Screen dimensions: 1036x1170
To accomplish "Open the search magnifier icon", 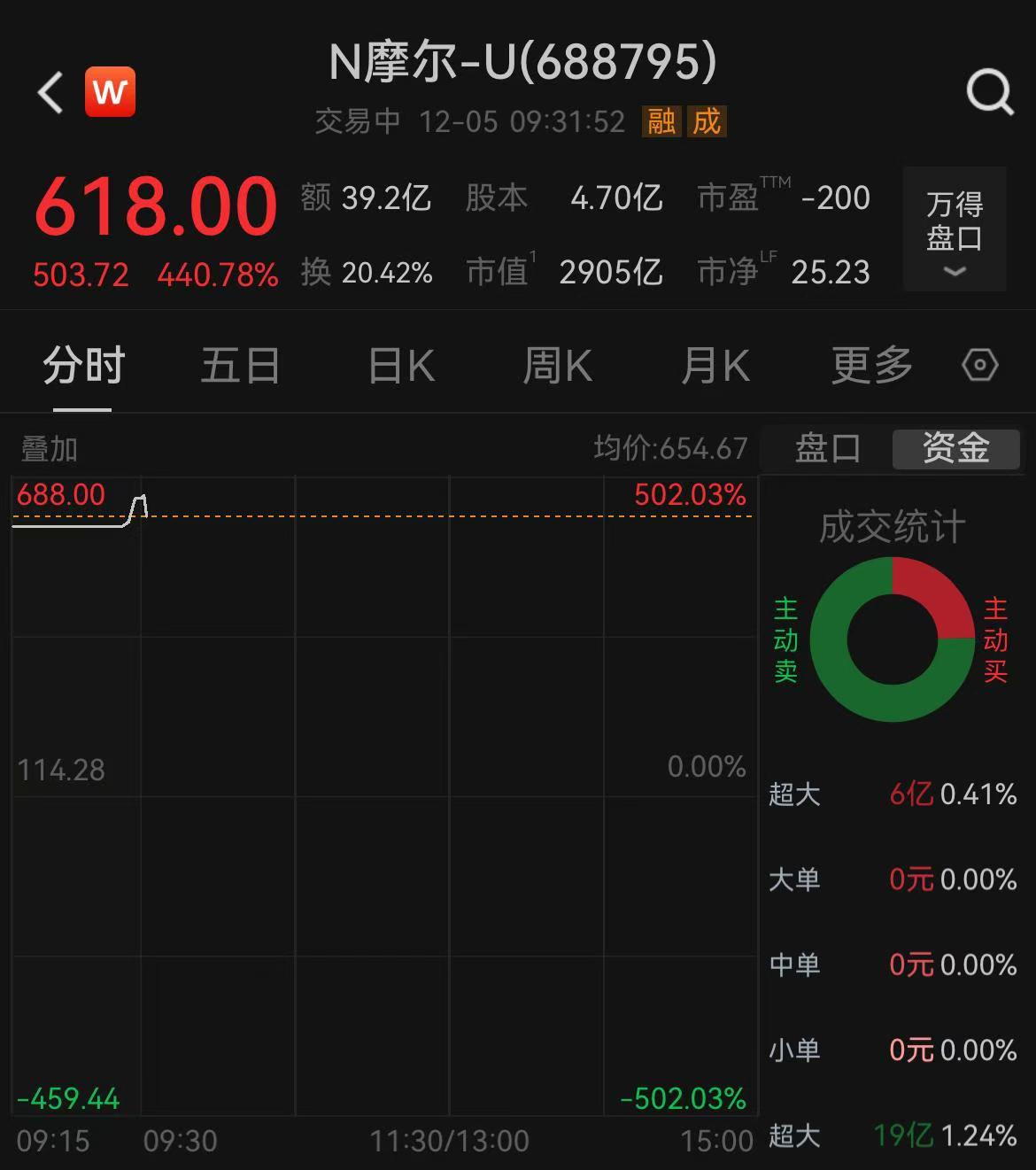I will click(x=990, y=91).
